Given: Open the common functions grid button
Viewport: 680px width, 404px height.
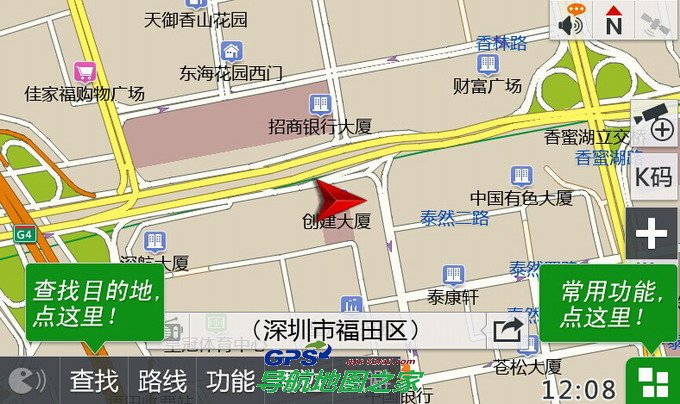Looking at the screenshot, I should point(651,380).
